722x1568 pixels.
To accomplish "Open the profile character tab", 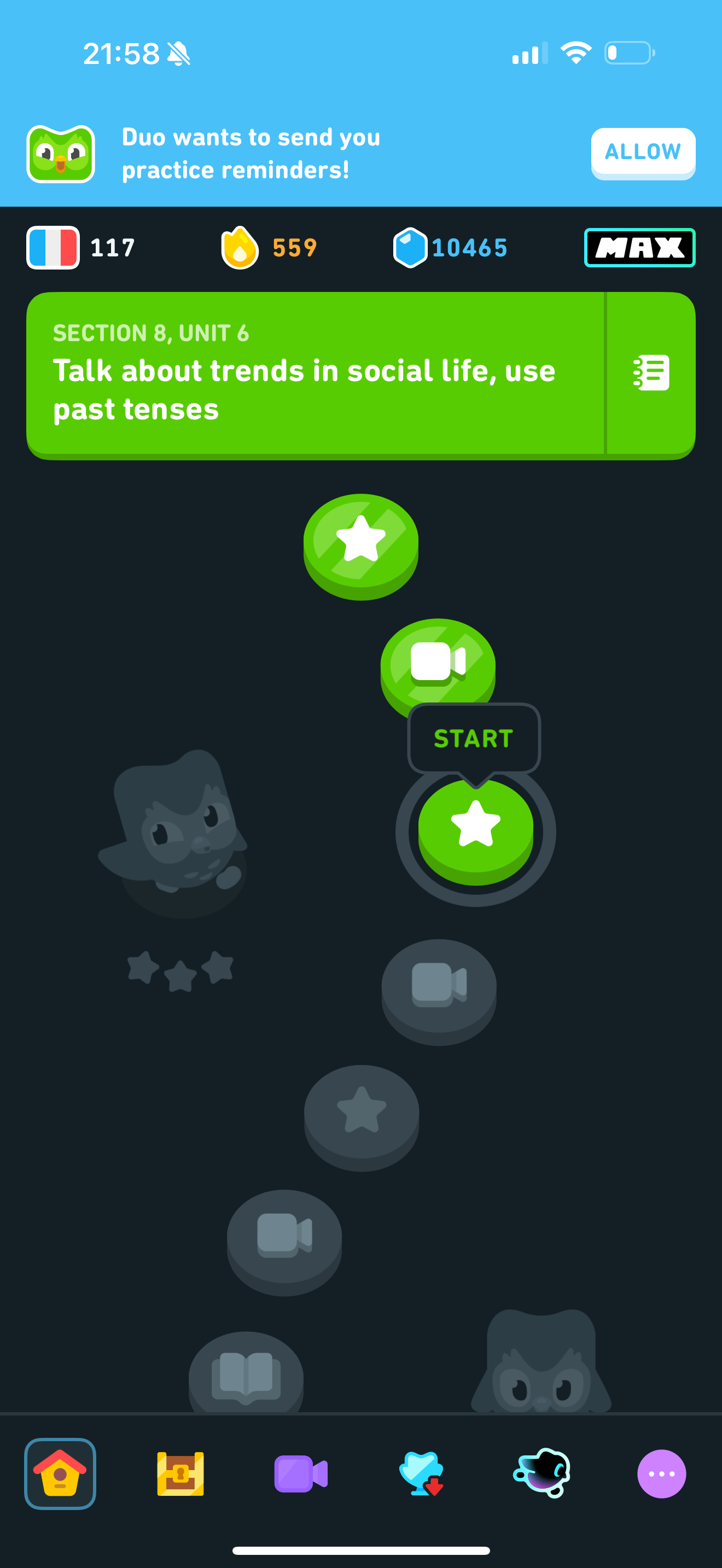I will tap(542, 1473).
